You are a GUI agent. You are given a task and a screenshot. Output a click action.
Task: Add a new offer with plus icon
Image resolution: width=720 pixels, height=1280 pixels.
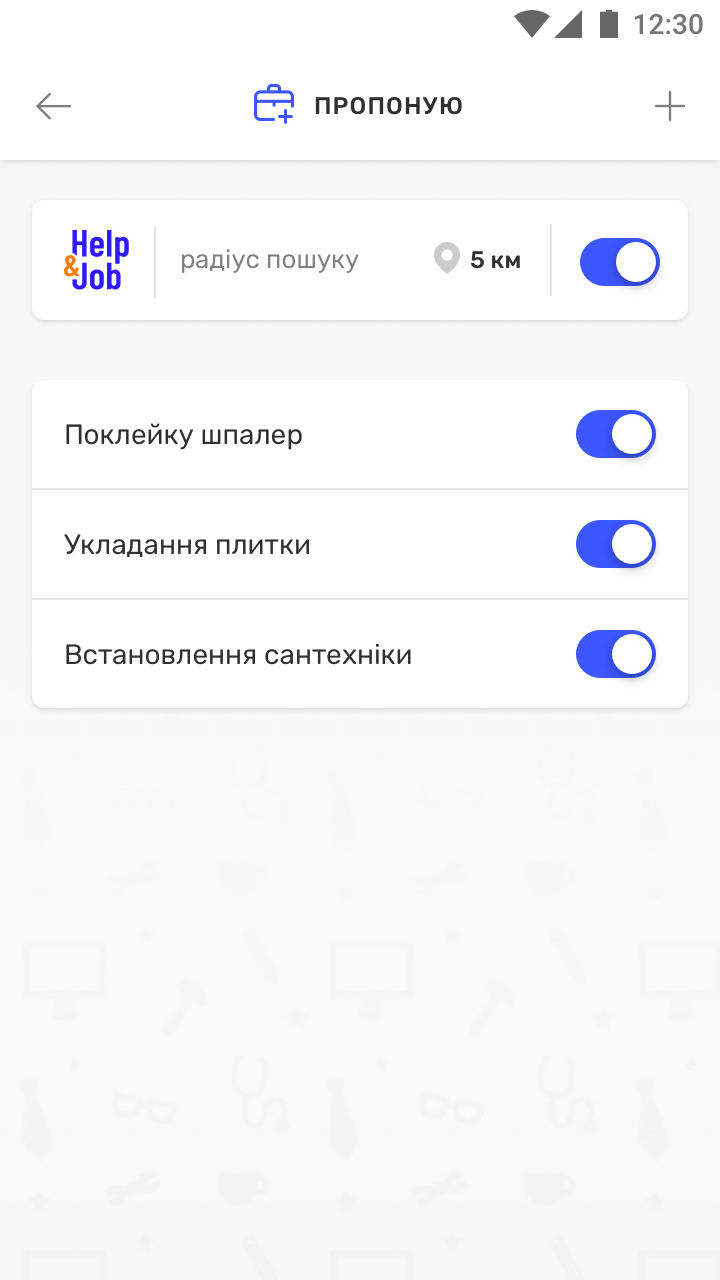(x=669, y=106)
